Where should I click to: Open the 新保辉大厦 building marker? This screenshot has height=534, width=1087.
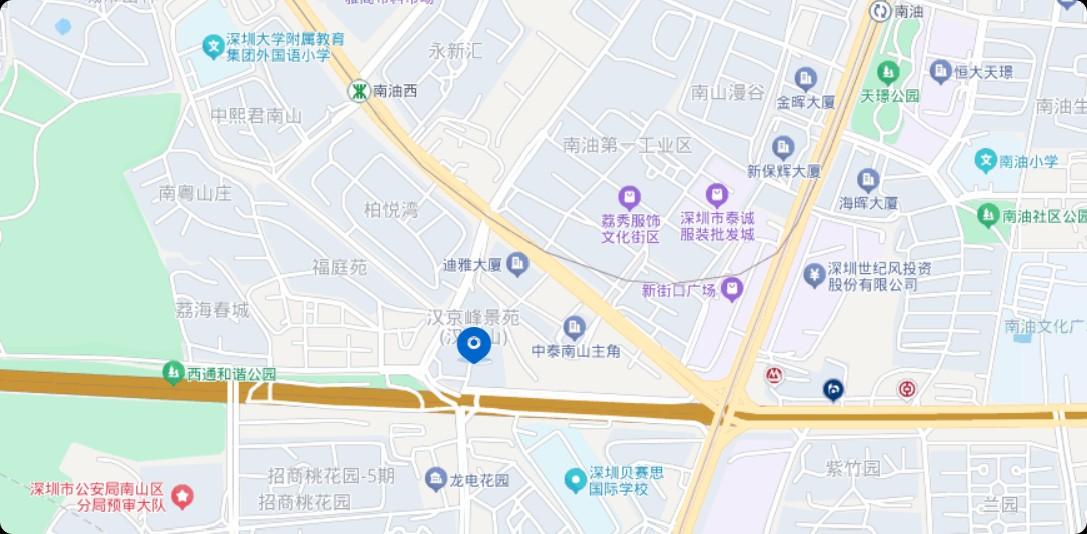(x=784, y=148)
